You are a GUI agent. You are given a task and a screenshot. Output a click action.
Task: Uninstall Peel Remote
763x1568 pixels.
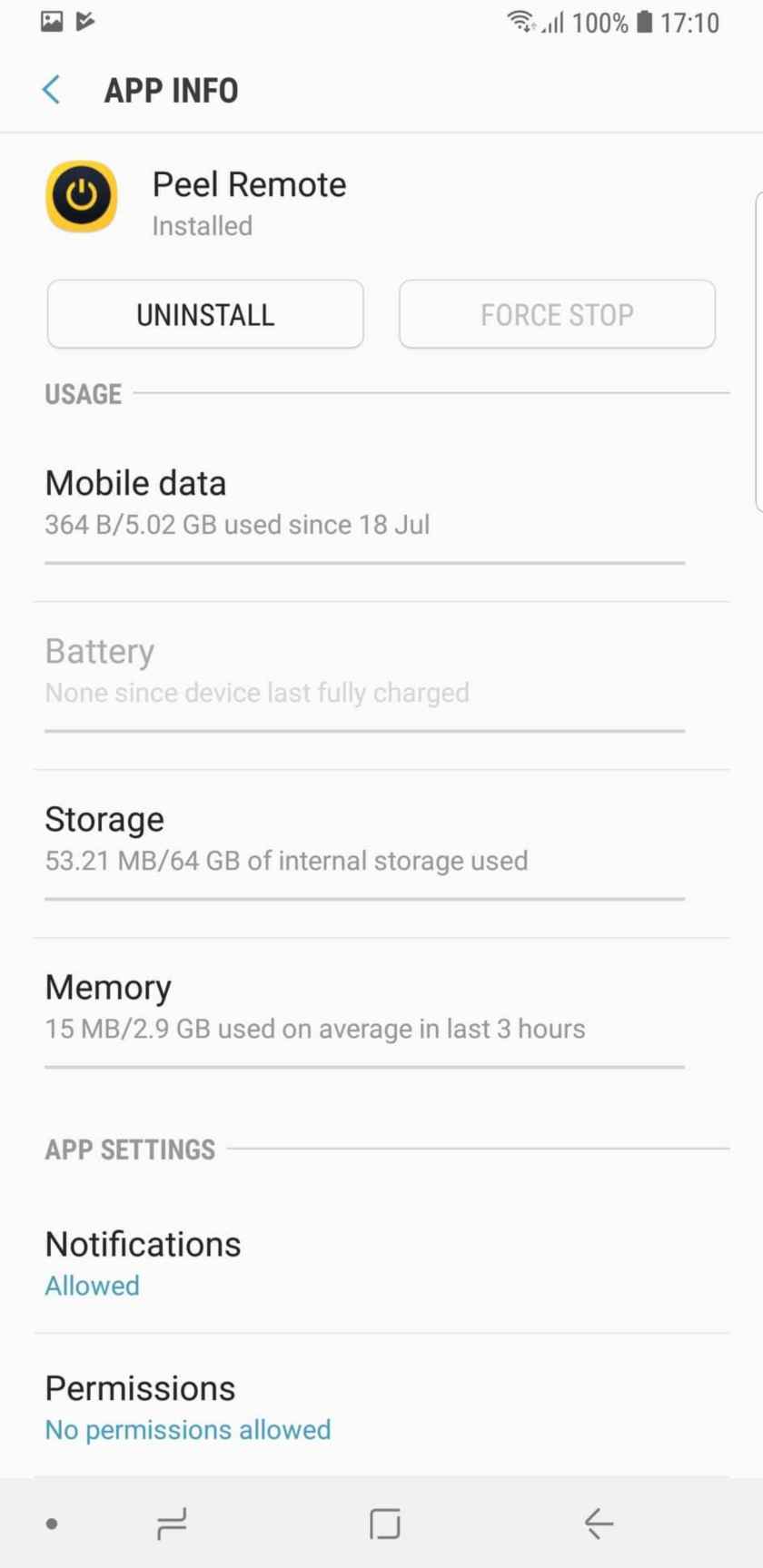pos(205,314)
